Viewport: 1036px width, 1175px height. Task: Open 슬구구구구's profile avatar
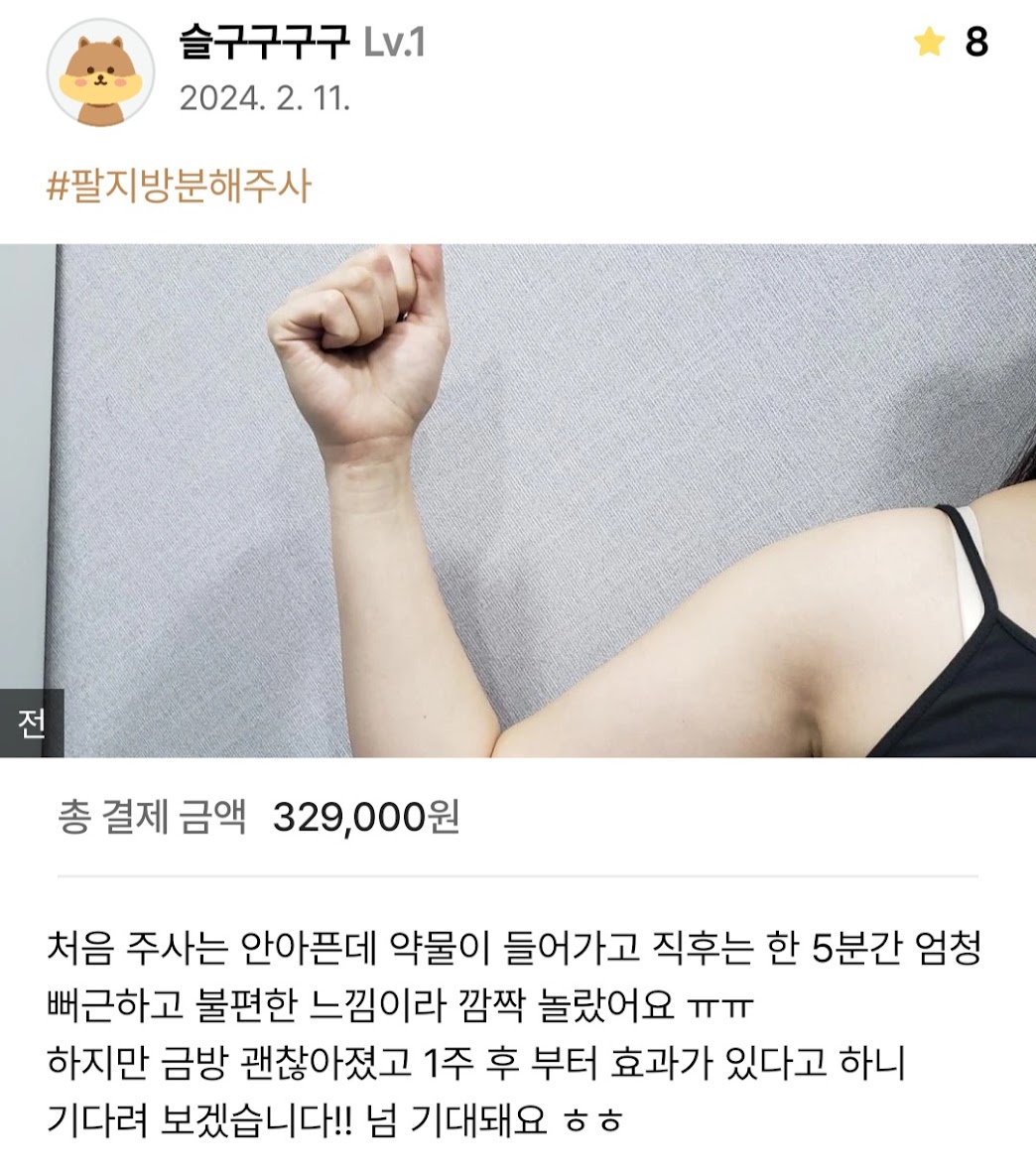pos(100,71)
